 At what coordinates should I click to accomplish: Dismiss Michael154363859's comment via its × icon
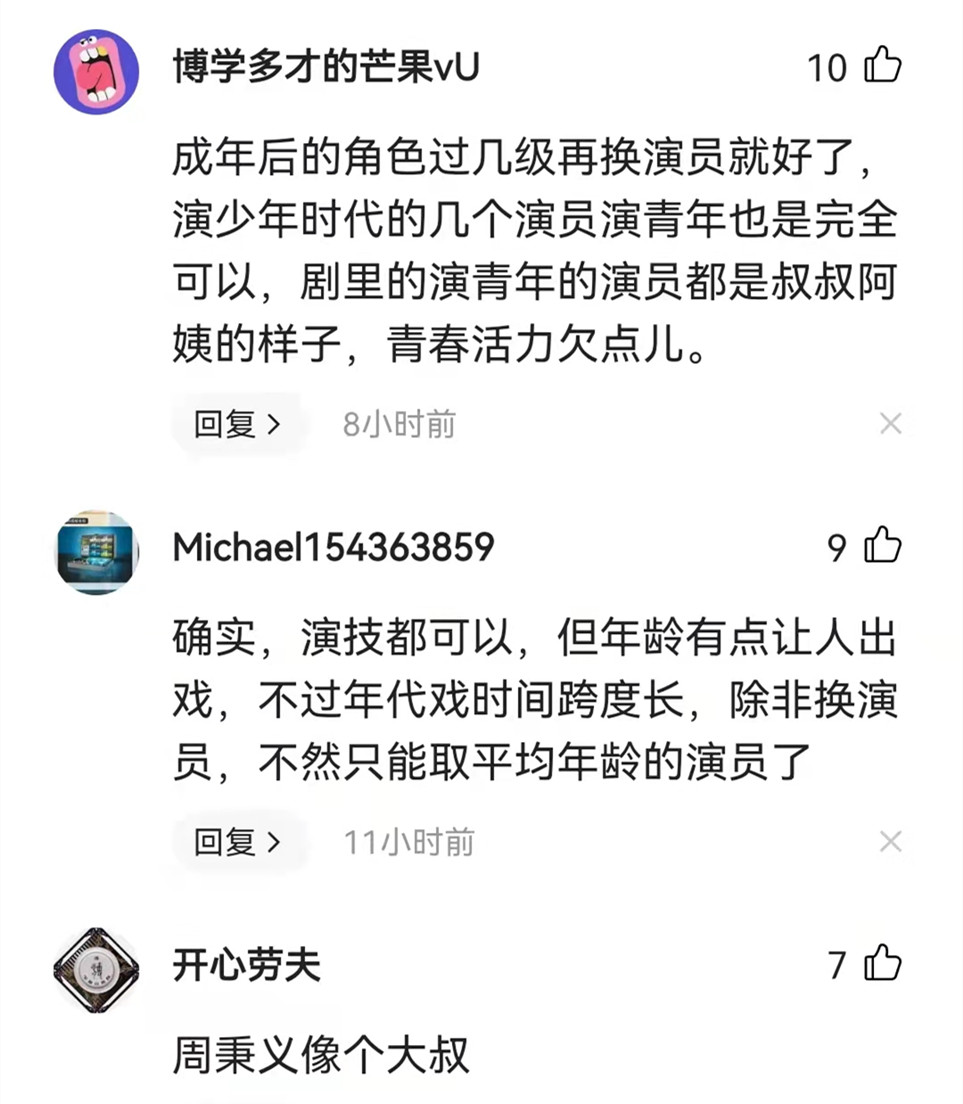(x=891, y=843)
